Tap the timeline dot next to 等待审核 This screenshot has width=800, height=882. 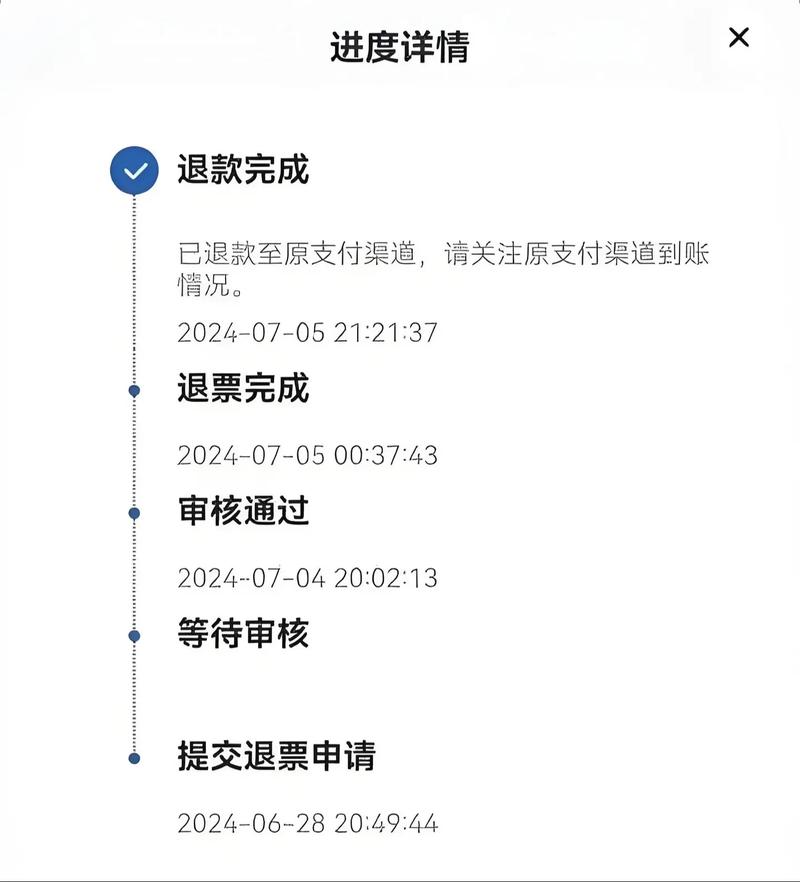(x=133, y=634)
